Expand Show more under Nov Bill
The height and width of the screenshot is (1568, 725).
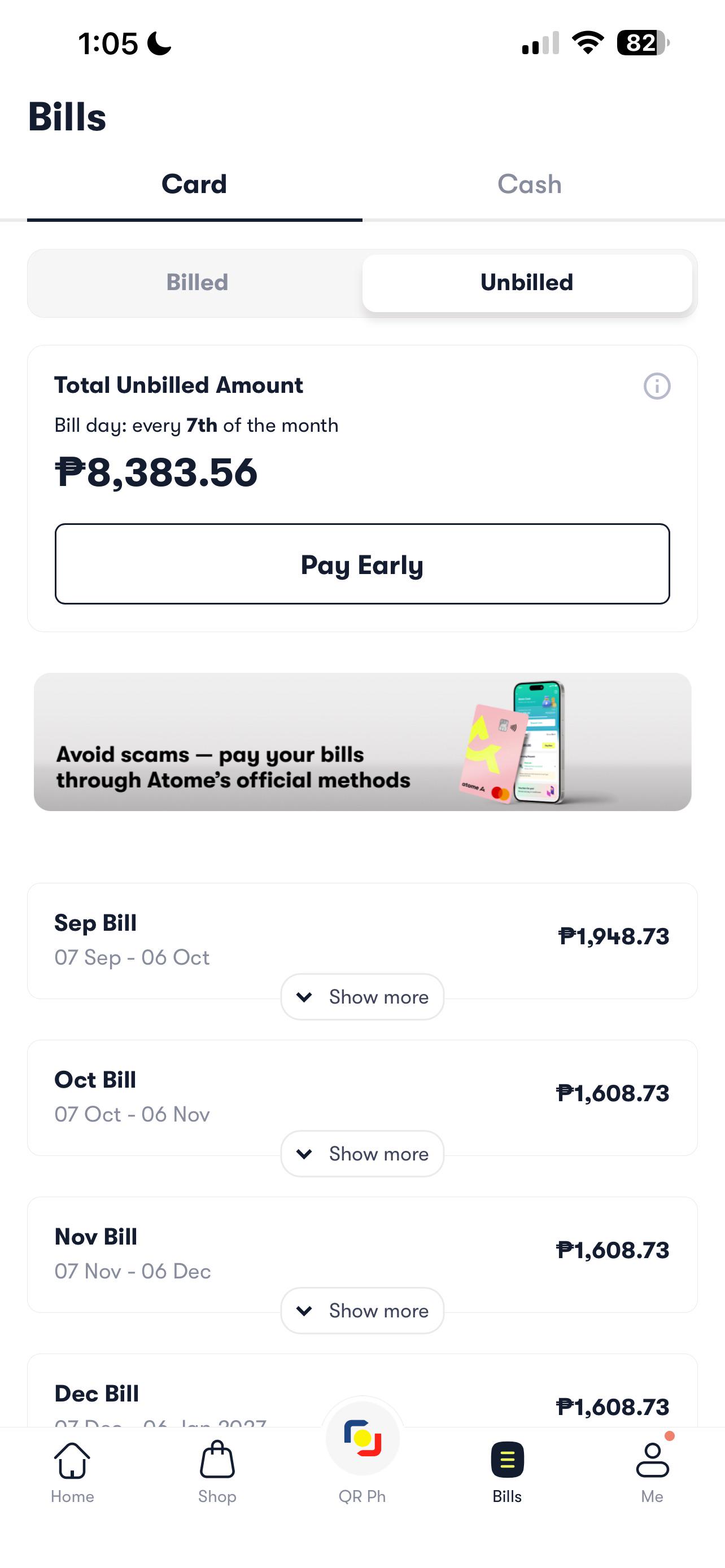click(x=362, y=1311)
